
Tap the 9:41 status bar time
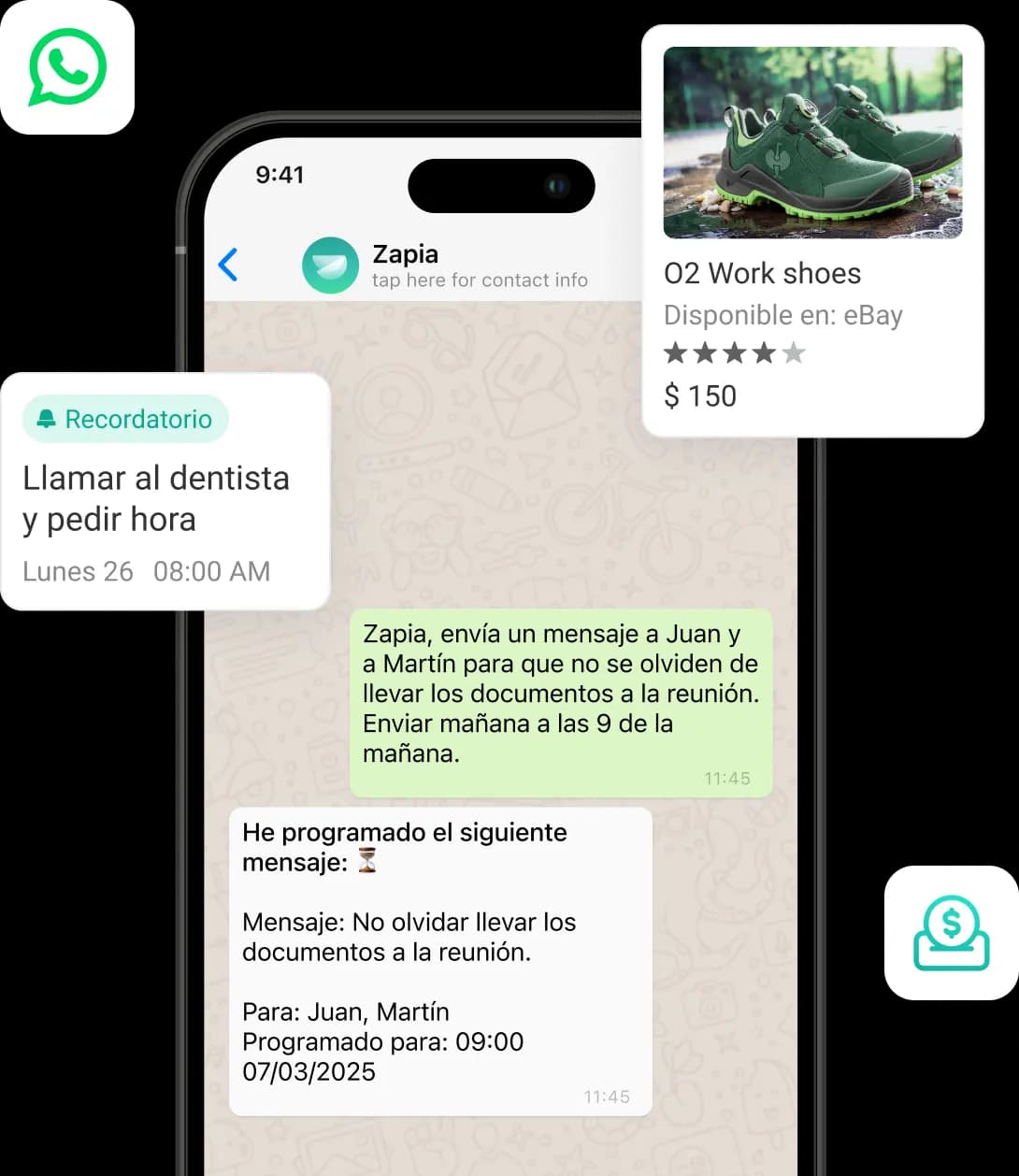point(280,174)
